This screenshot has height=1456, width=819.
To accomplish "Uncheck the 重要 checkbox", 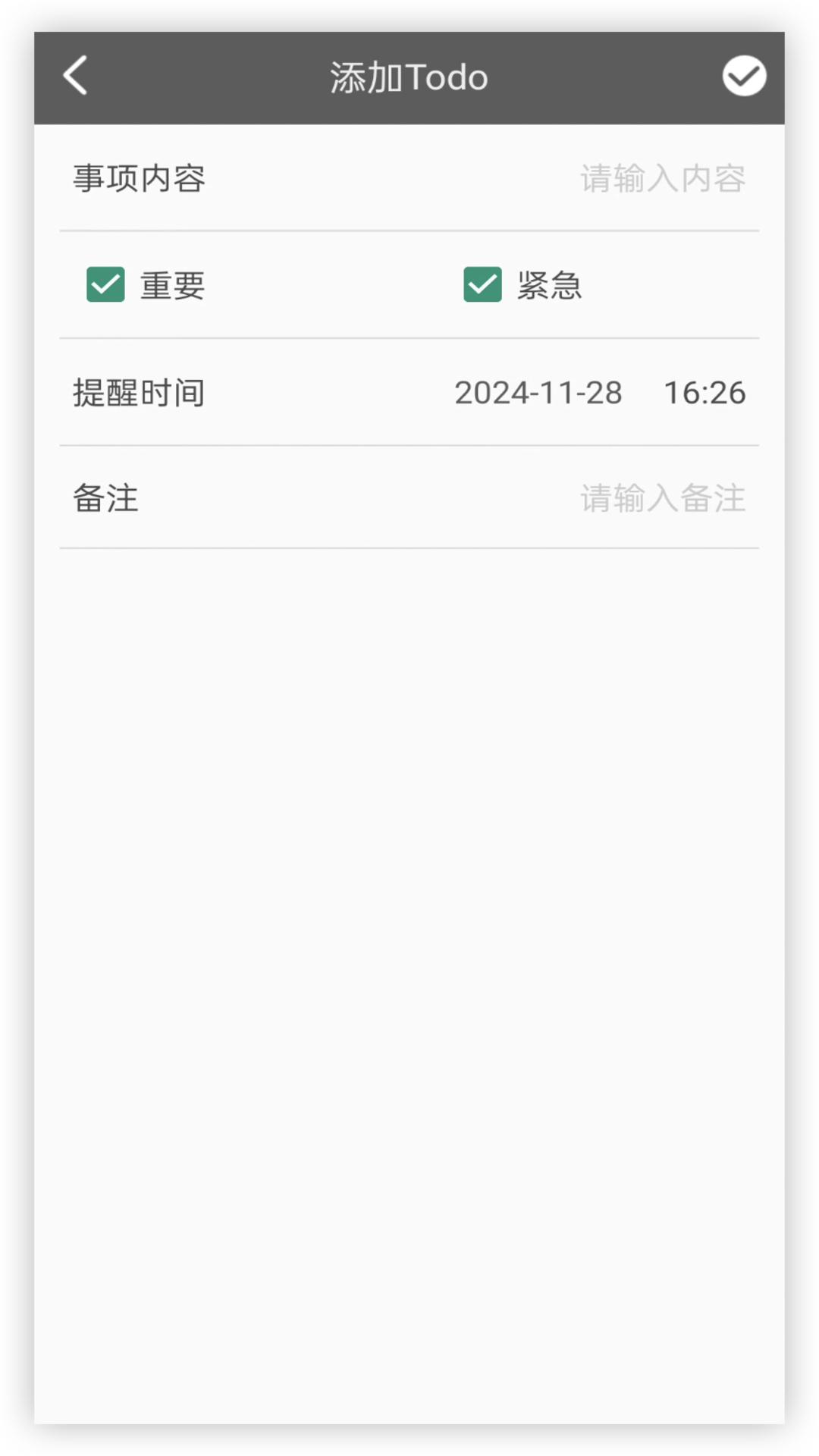I will click(x=105, y=285).
